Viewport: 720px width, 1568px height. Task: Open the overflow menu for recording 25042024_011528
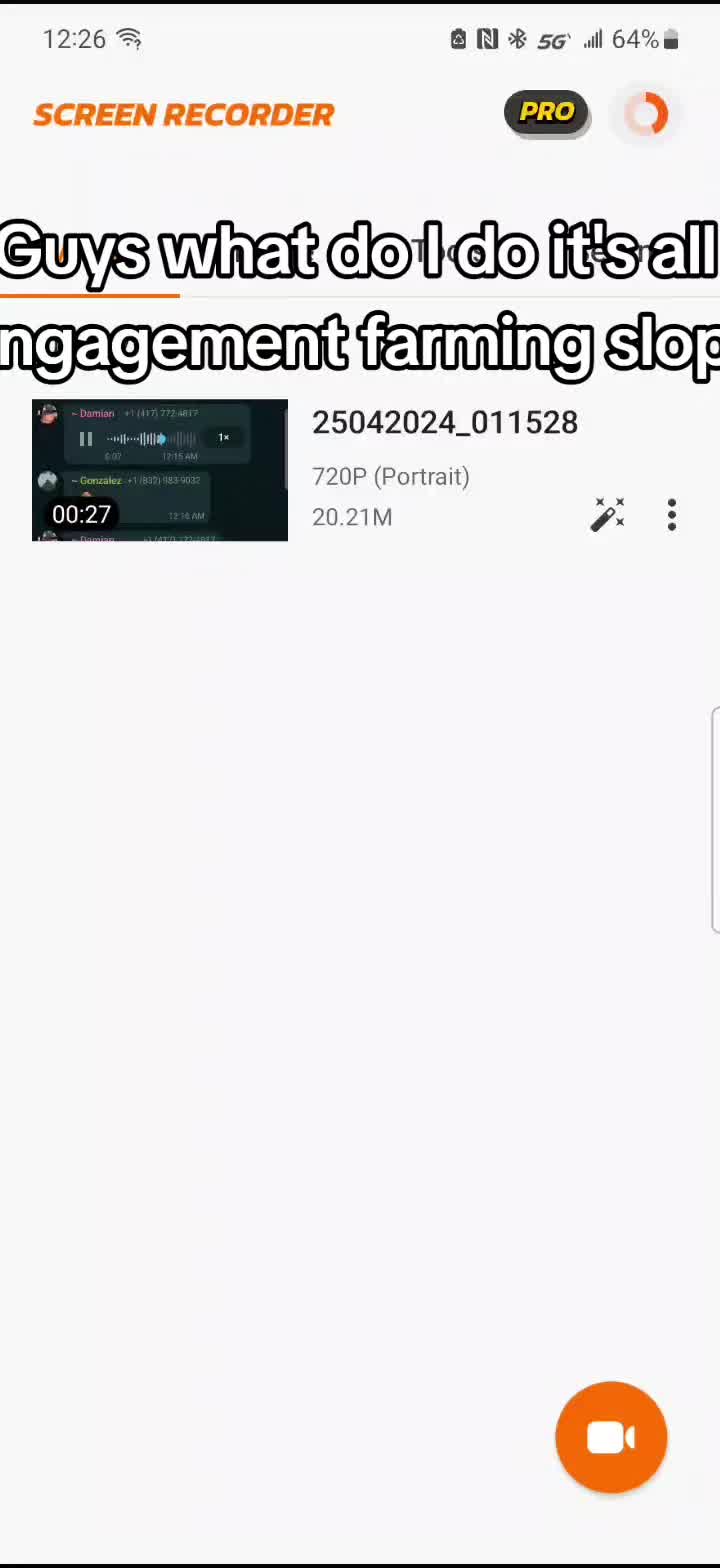coord(672,515)
